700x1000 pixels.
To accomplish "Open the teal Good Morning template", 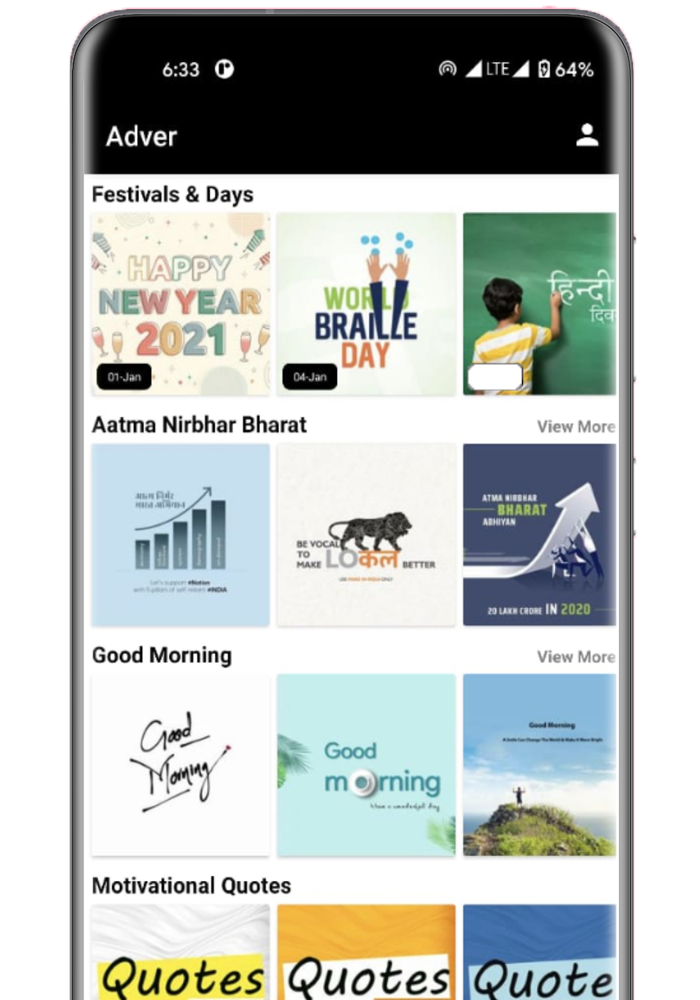I will (x=366, y=765).
